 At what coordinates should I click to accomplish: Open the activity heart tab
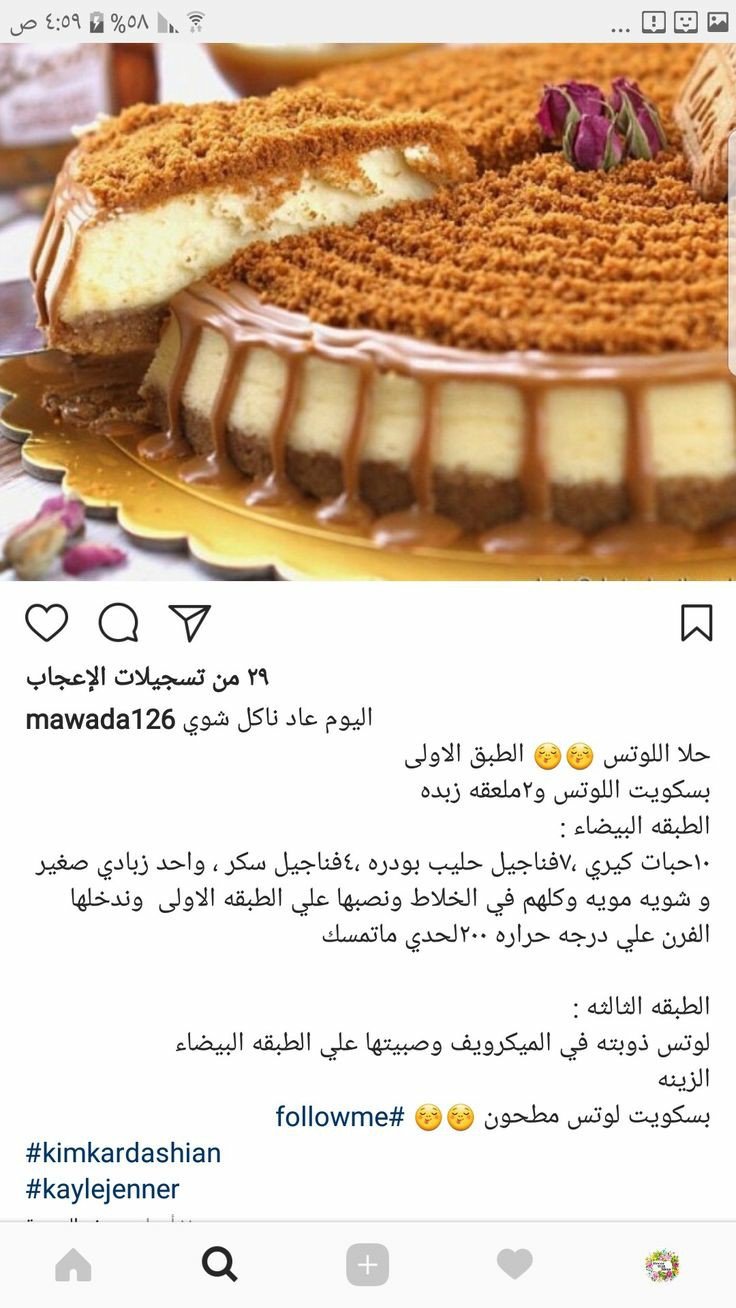click(514, 1265)
